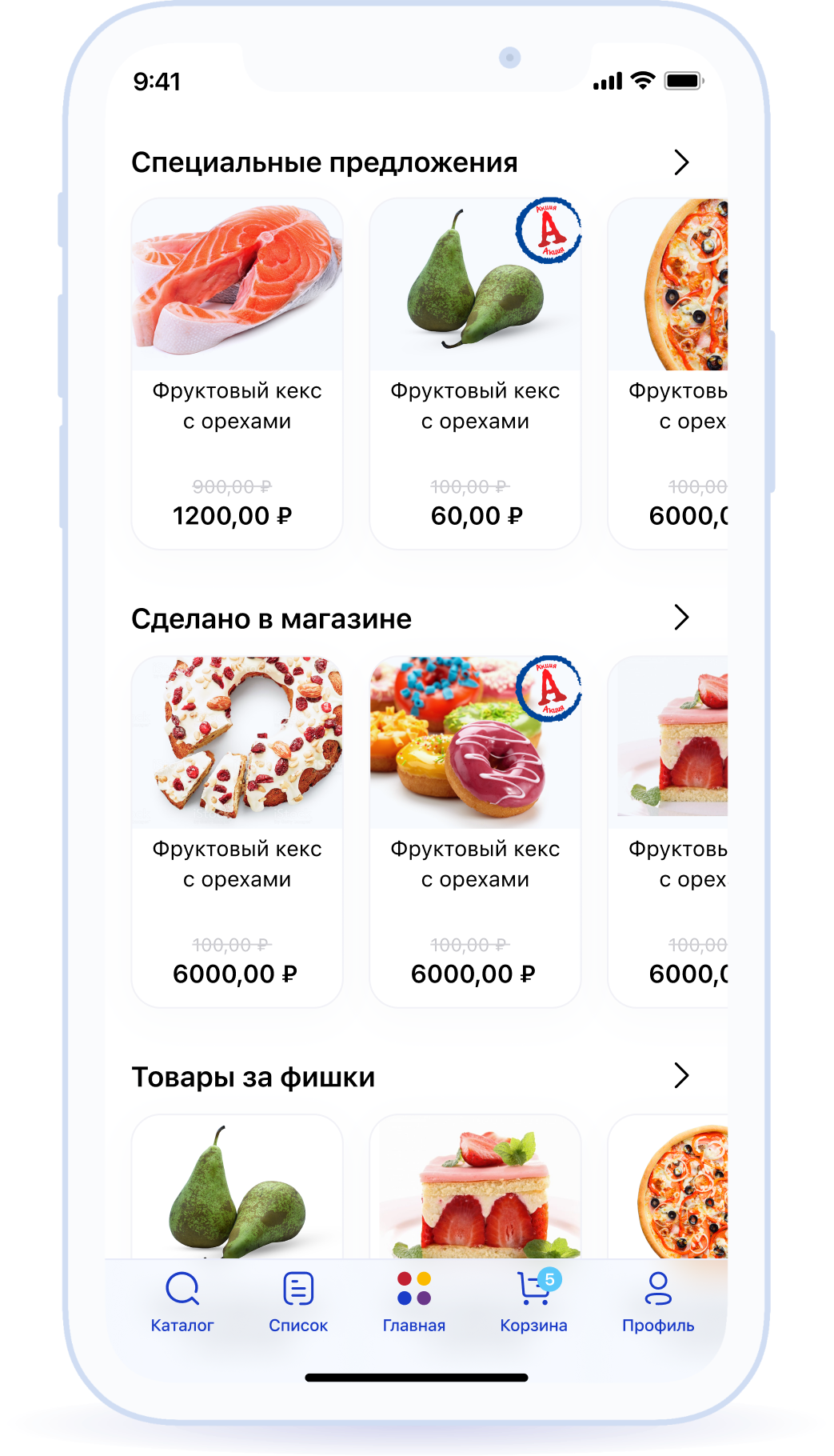Switch to the Список tab
Viewport: 834px width, 1456px height.
(x=298, y=1302)
